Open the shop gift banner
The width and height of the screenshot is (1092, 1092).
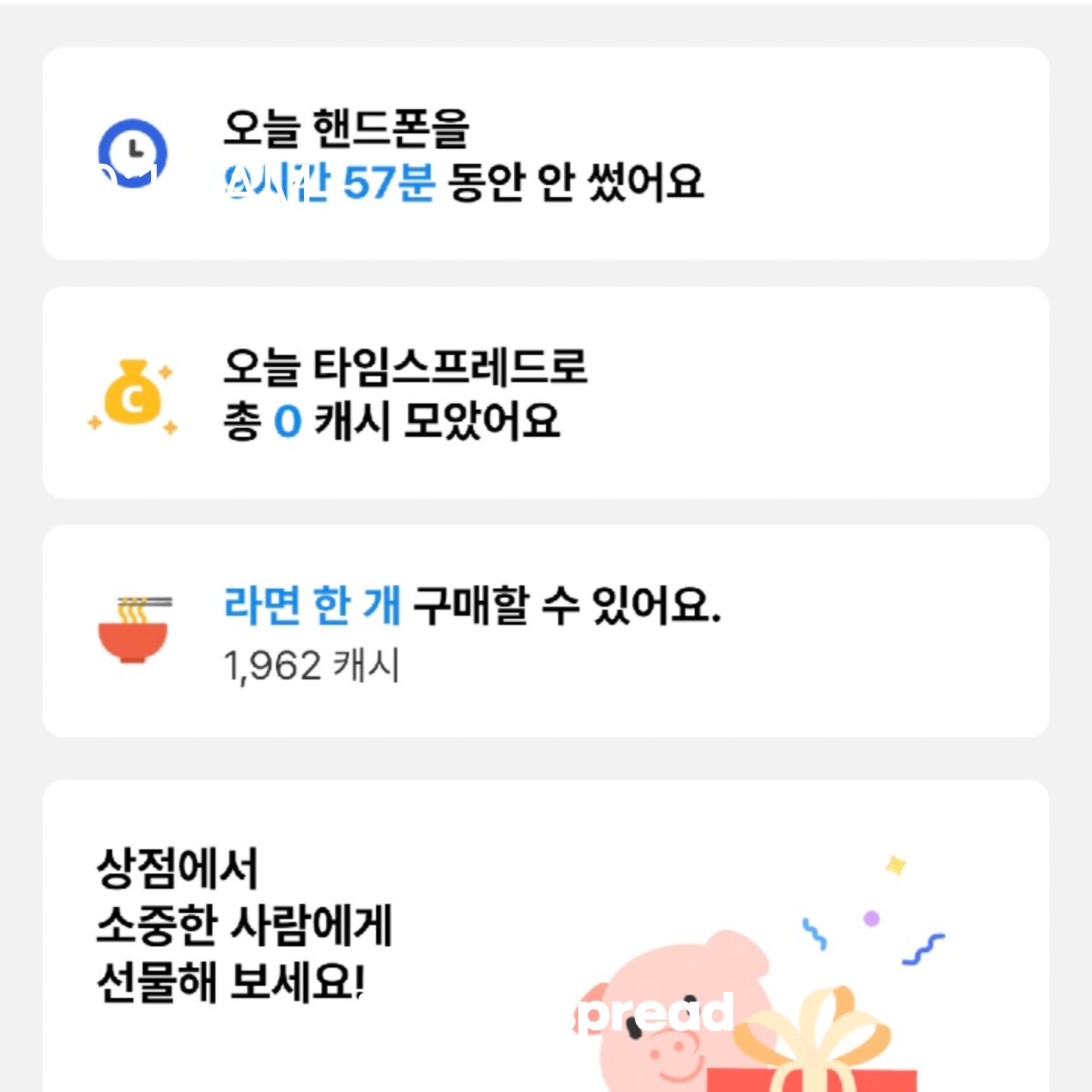[x=546, y=937]
